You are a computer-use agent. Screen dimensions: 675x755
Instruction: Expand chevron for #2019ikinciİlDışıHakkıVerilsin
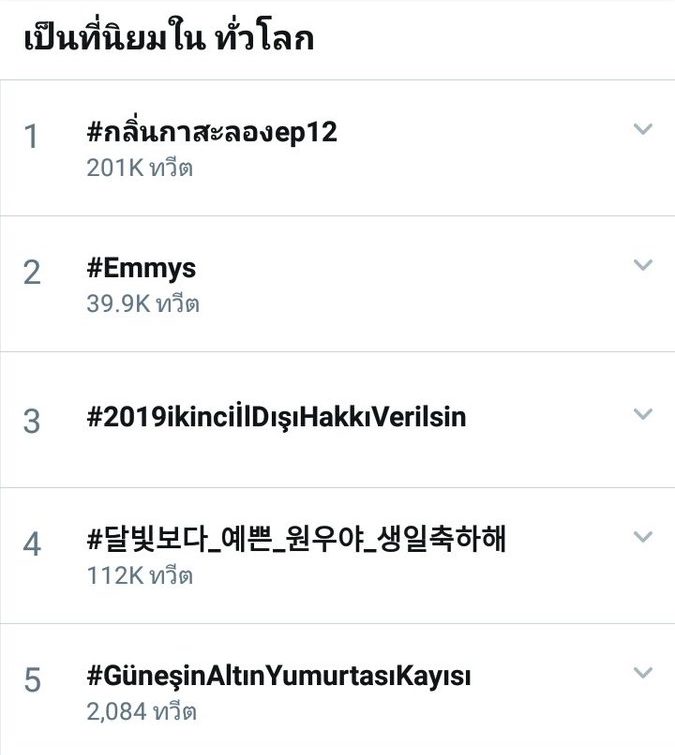tap(643, 413)
